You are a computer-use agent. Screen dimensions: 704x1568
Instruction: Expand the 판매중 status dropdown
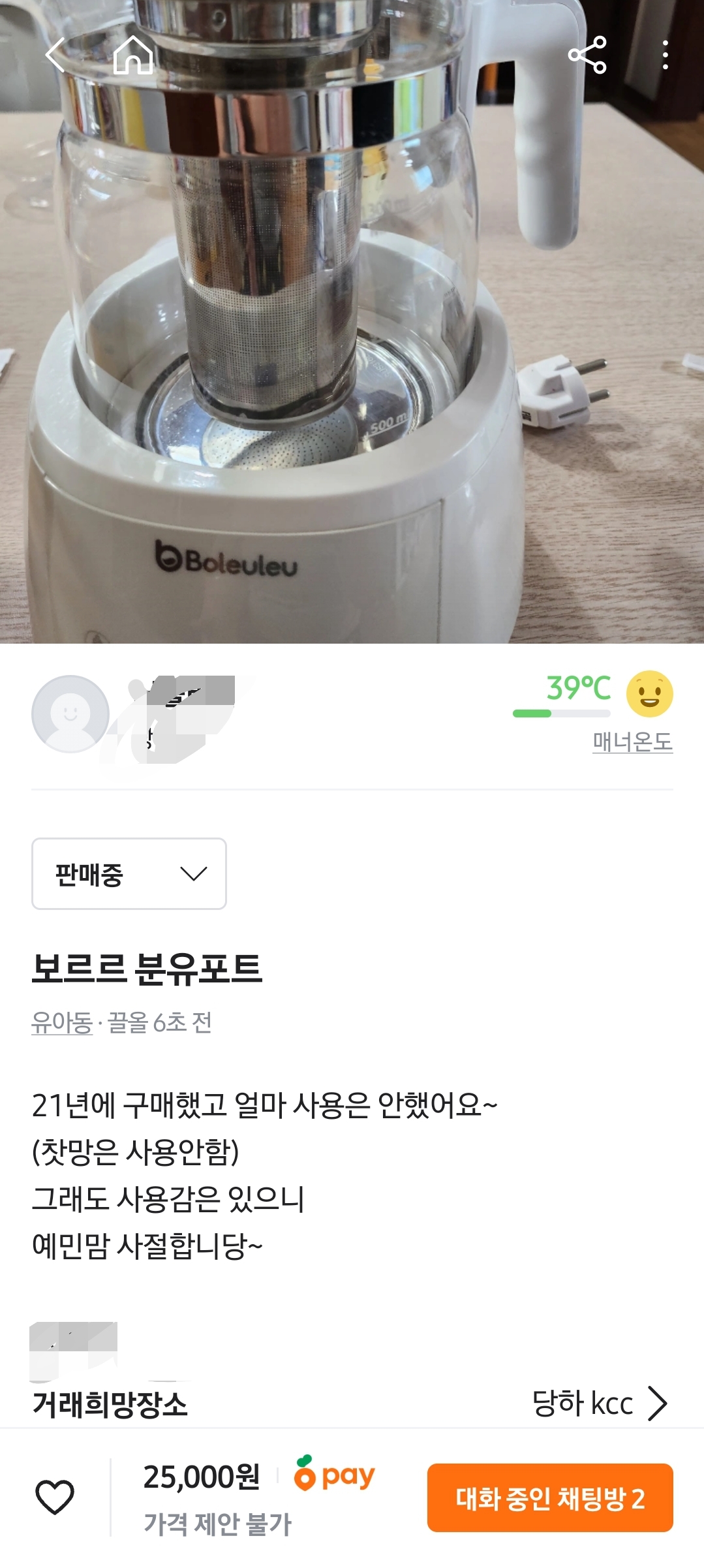coord(129,873)
